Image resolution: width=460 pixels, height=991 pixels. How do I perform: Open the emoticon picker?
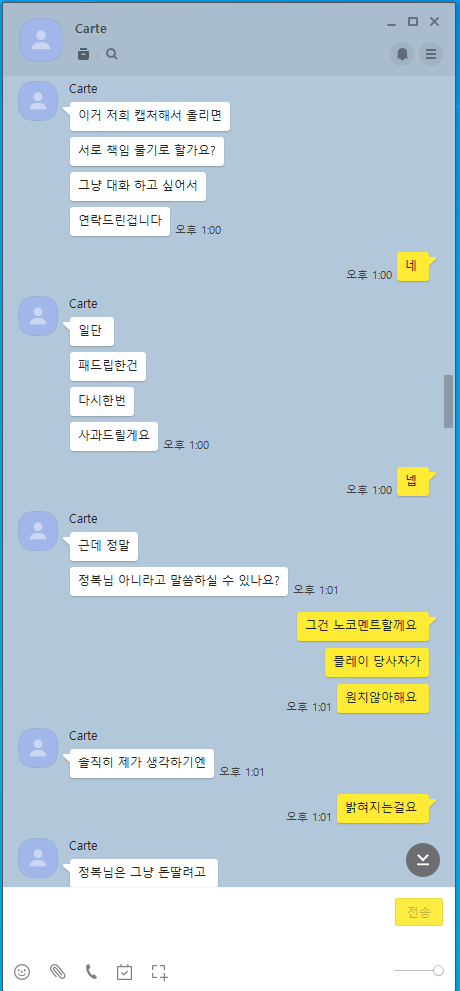[22, 971]
